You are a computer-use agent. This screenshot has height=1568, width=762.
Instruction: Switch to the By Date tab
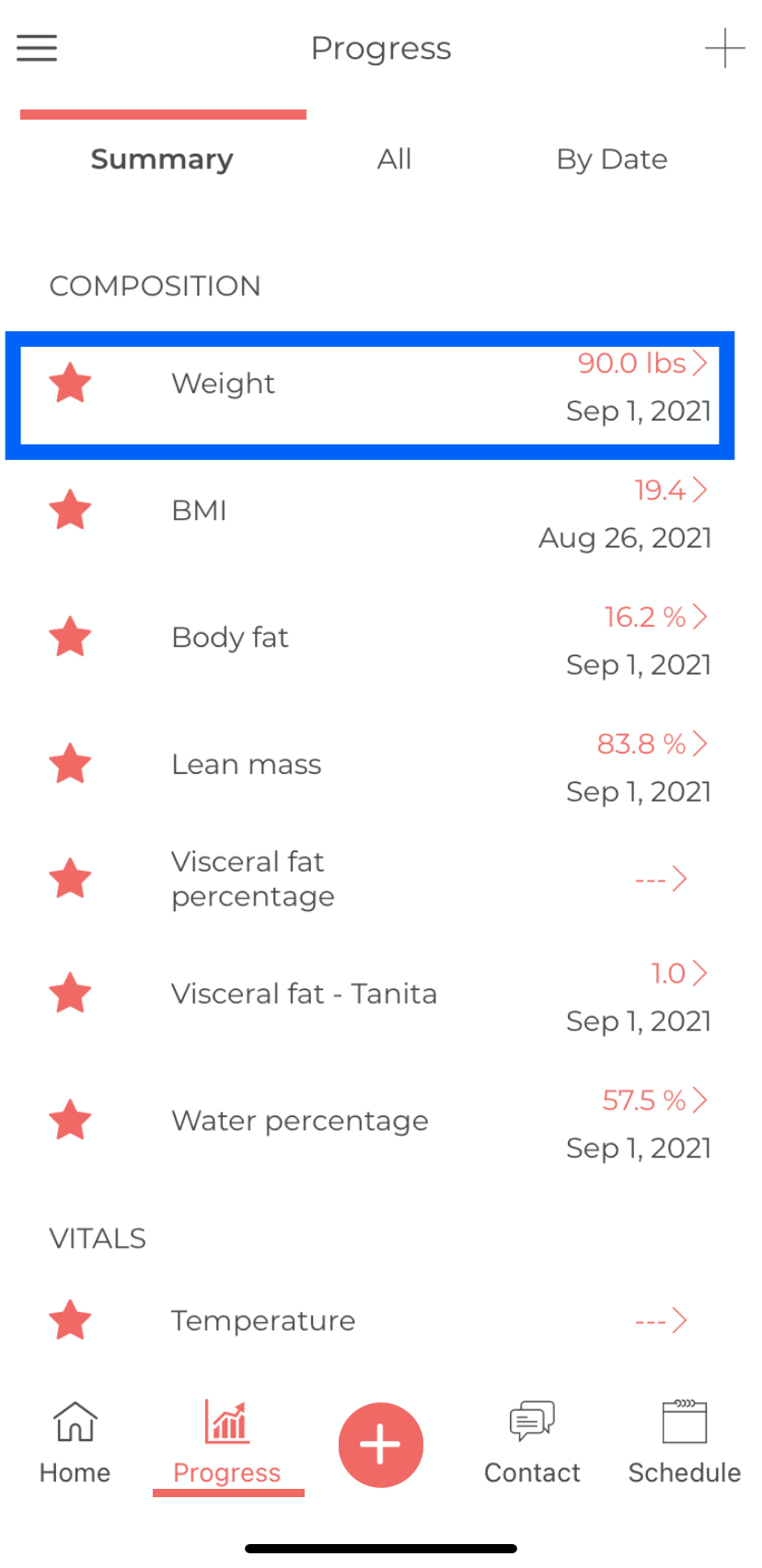[x=612, y=159]
